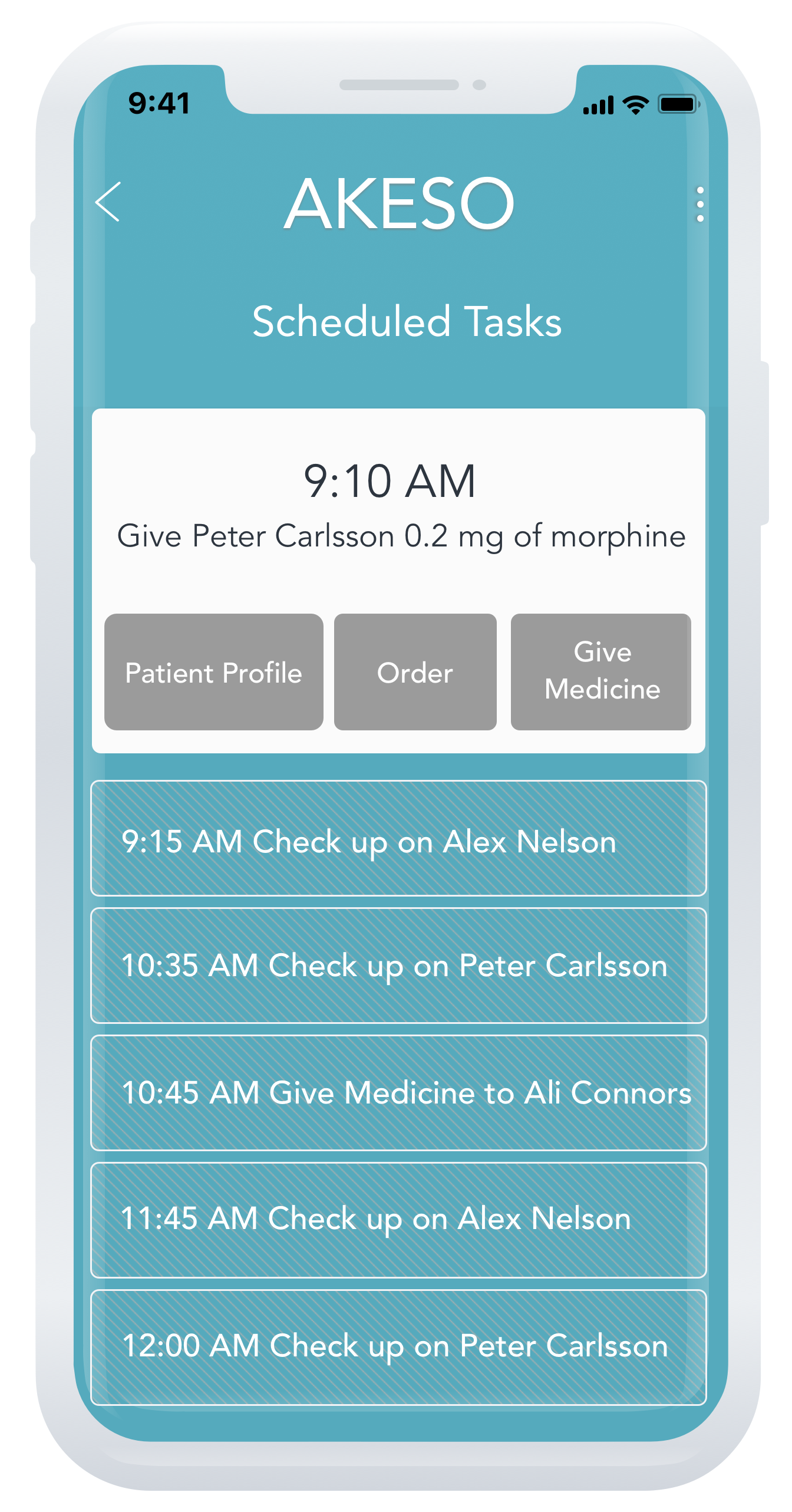Go back using the top-left arrow
Screen dimensions: 792x1512
pos(108,202)
